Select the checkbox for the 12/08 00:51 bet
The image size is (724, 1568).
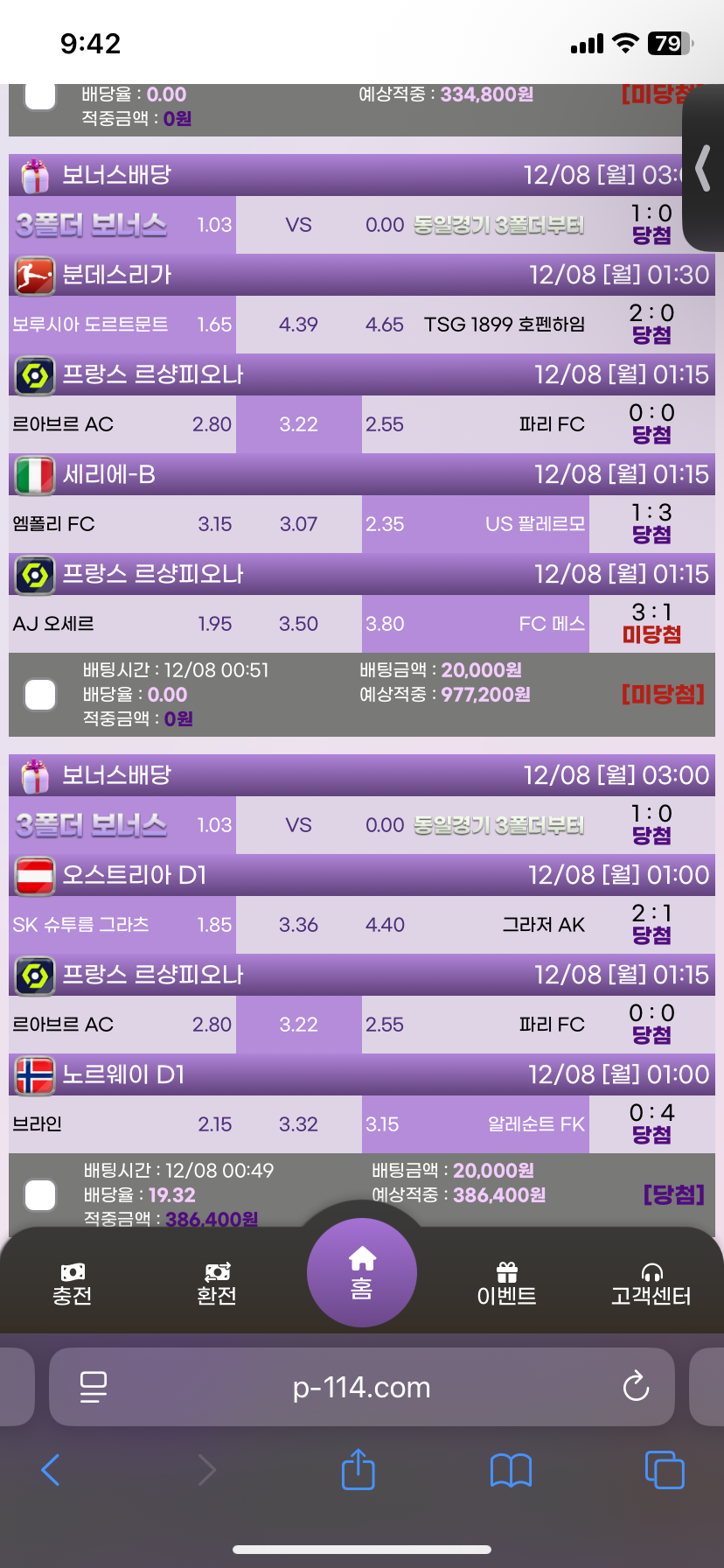click(40, 695)
